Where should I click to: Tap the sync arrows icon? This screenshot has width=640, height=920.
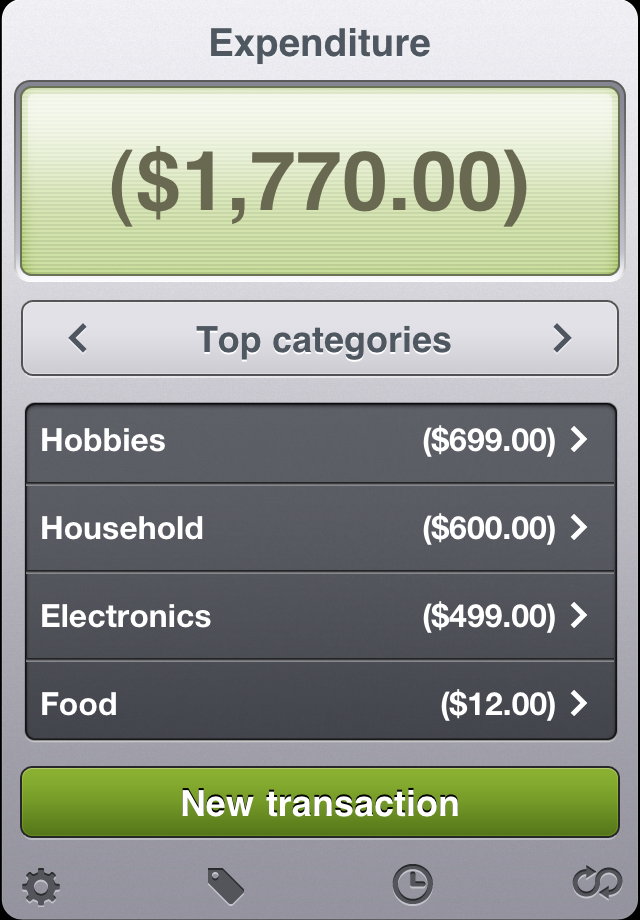pyautogui.click(x=597, y=884)
